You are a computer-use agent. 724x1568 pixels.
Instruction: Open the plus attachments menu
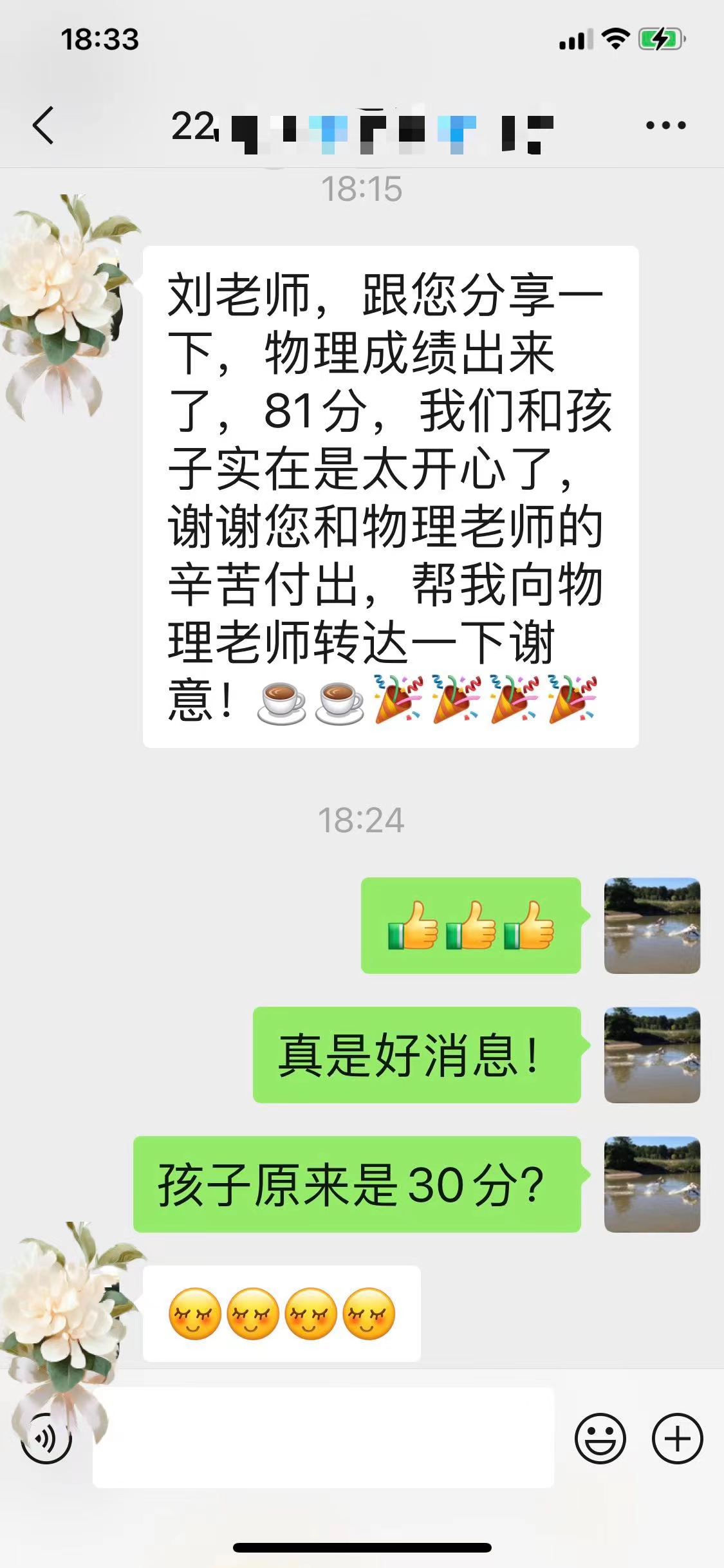677,1438
